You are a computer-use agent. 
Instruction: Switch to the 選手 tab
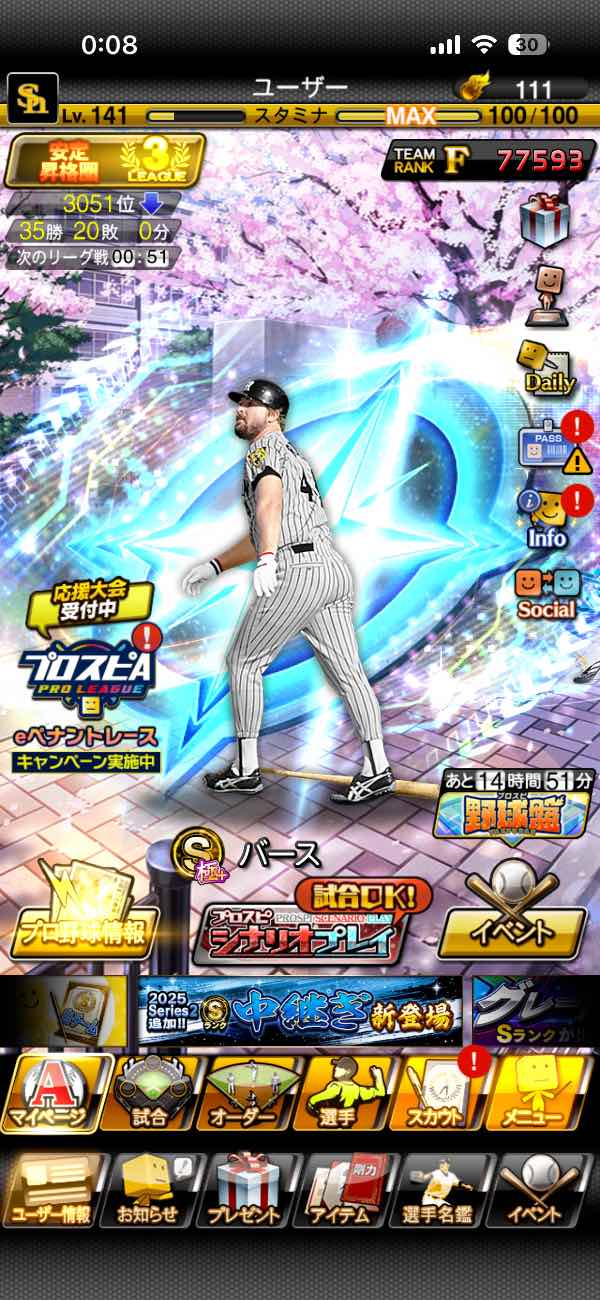tap(343, 1094)
